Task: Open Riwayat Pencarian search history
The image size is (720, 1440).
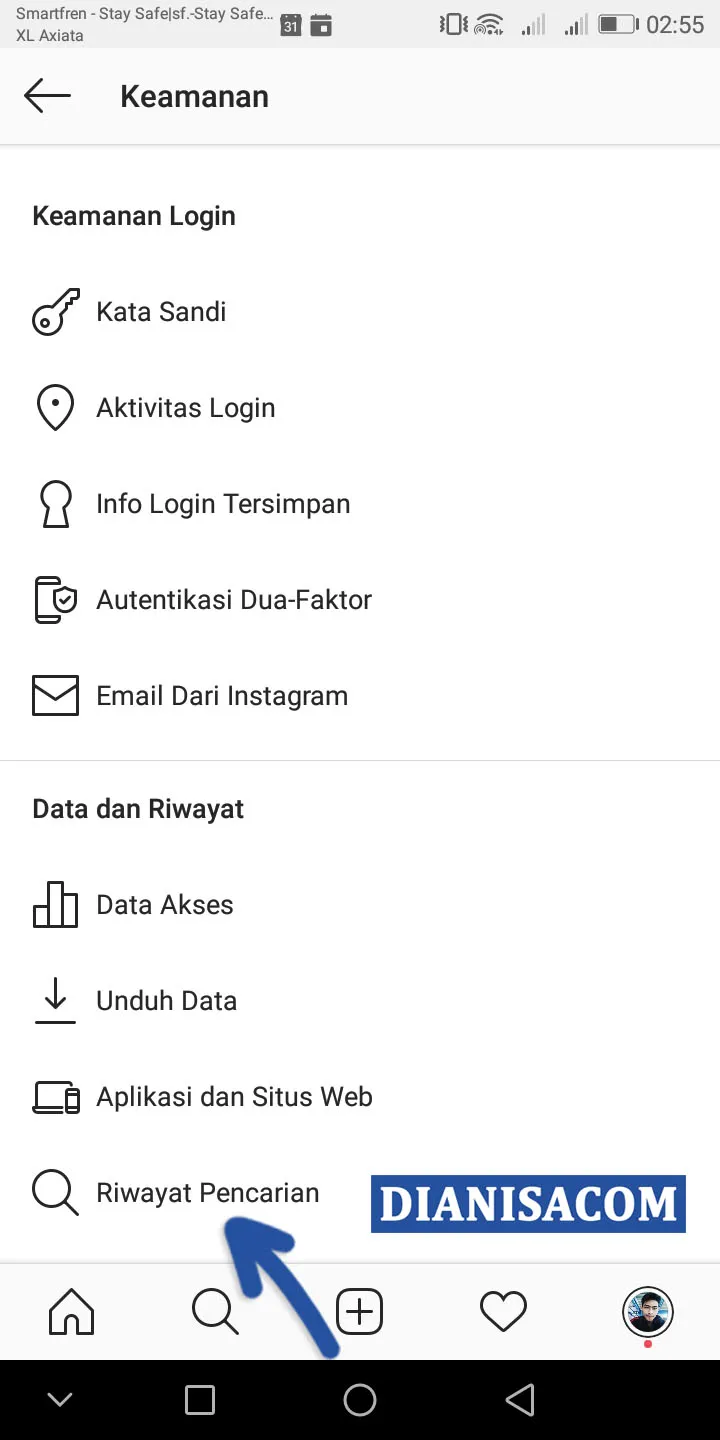Action: tap(207, 1192)
